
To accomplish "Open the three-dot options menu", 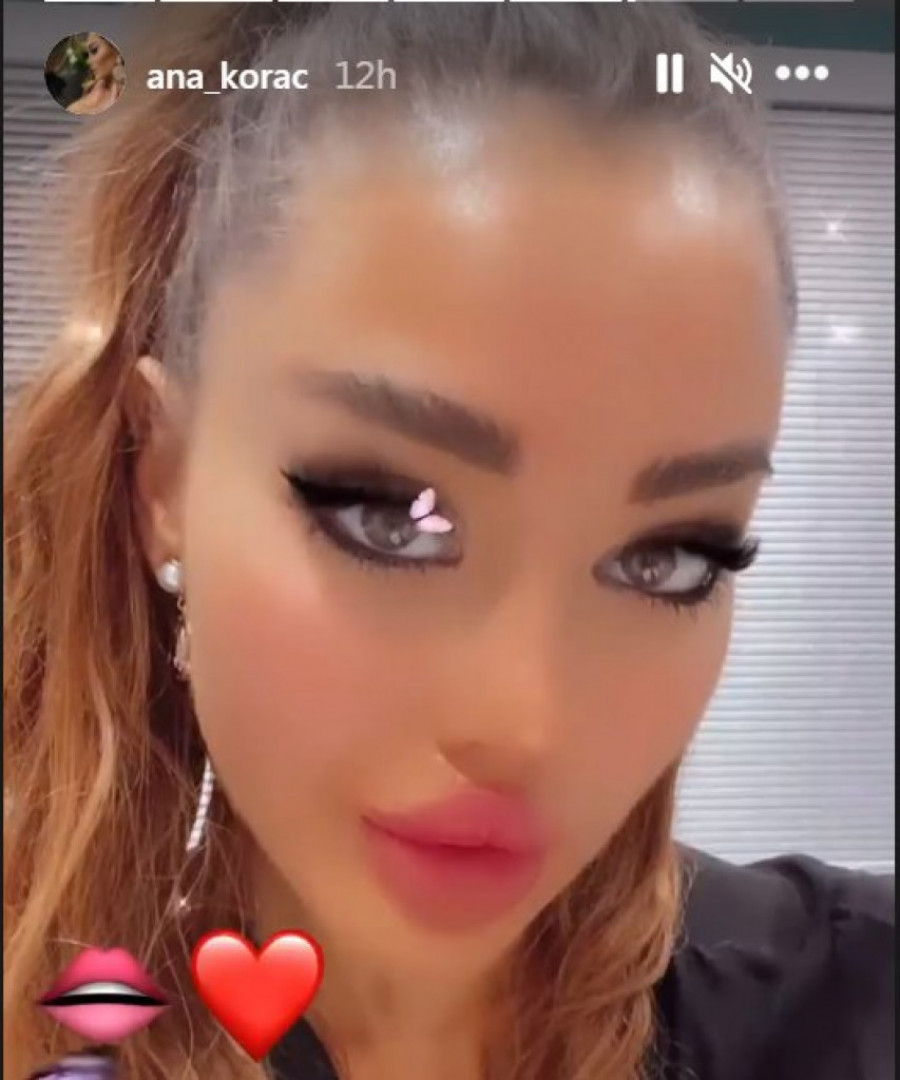I will pos(802,74).
